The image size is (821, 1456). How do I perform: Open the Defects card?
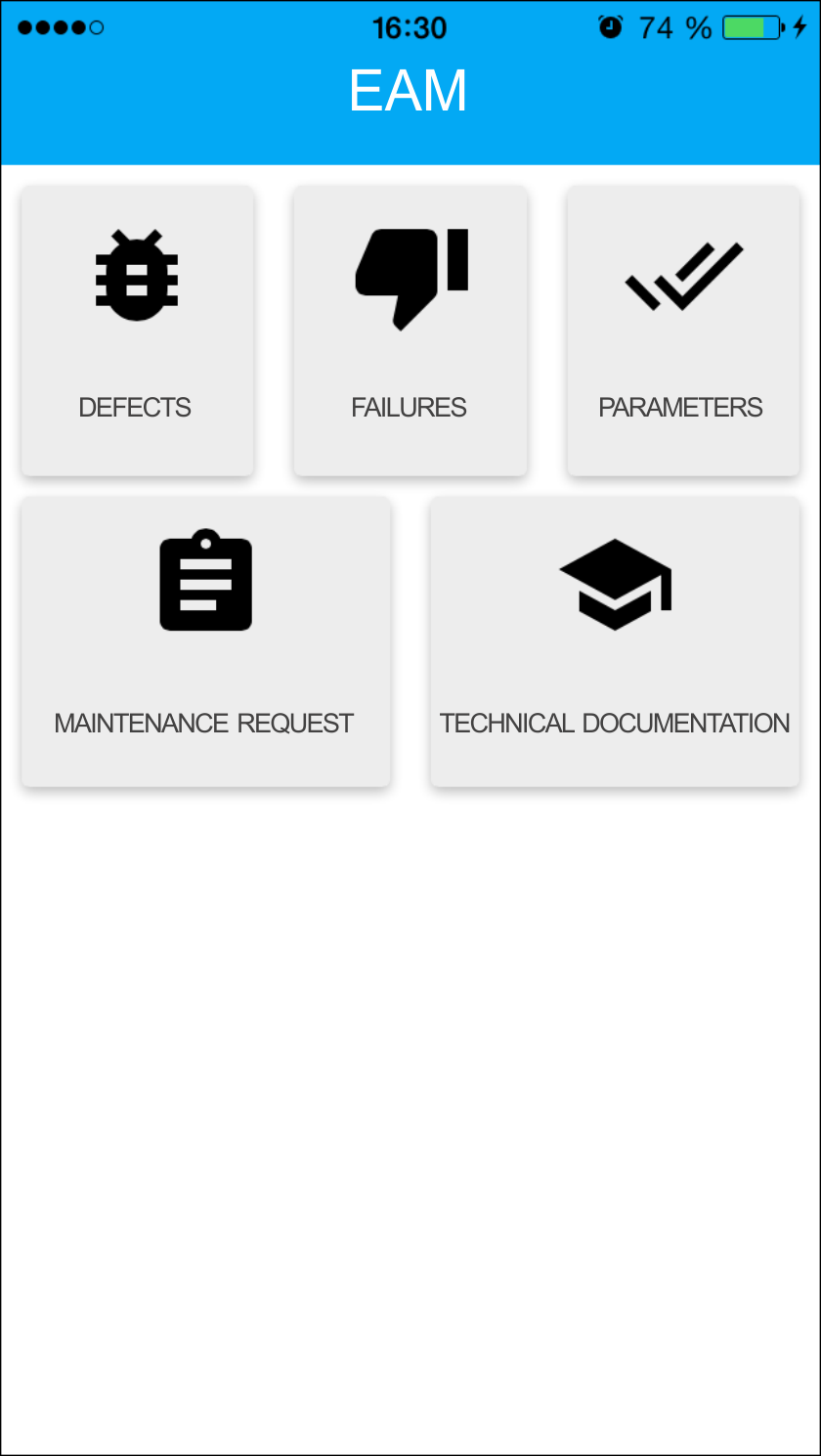click(x=138, y=331)
